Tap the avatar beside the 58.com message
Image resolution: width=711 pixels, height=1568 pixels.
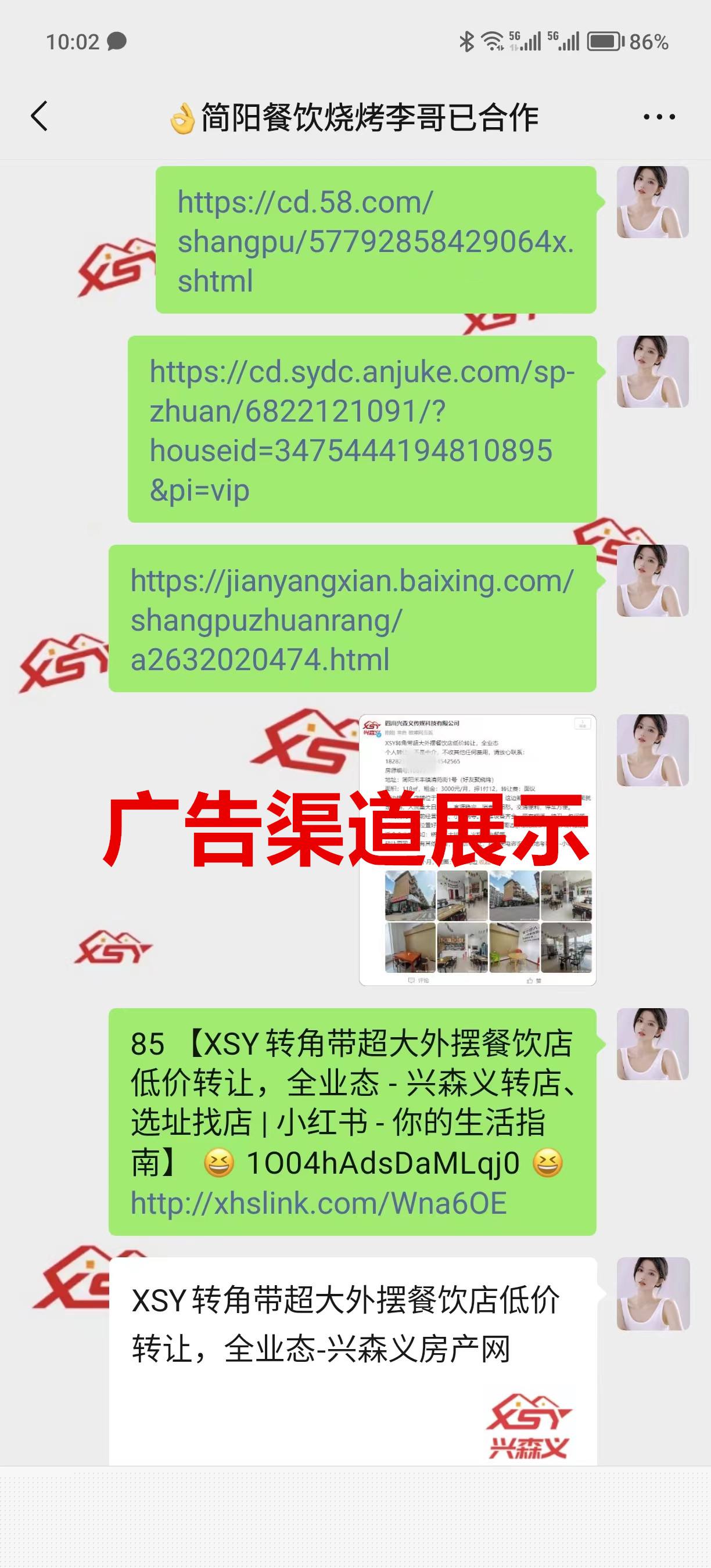coord(652,202)
